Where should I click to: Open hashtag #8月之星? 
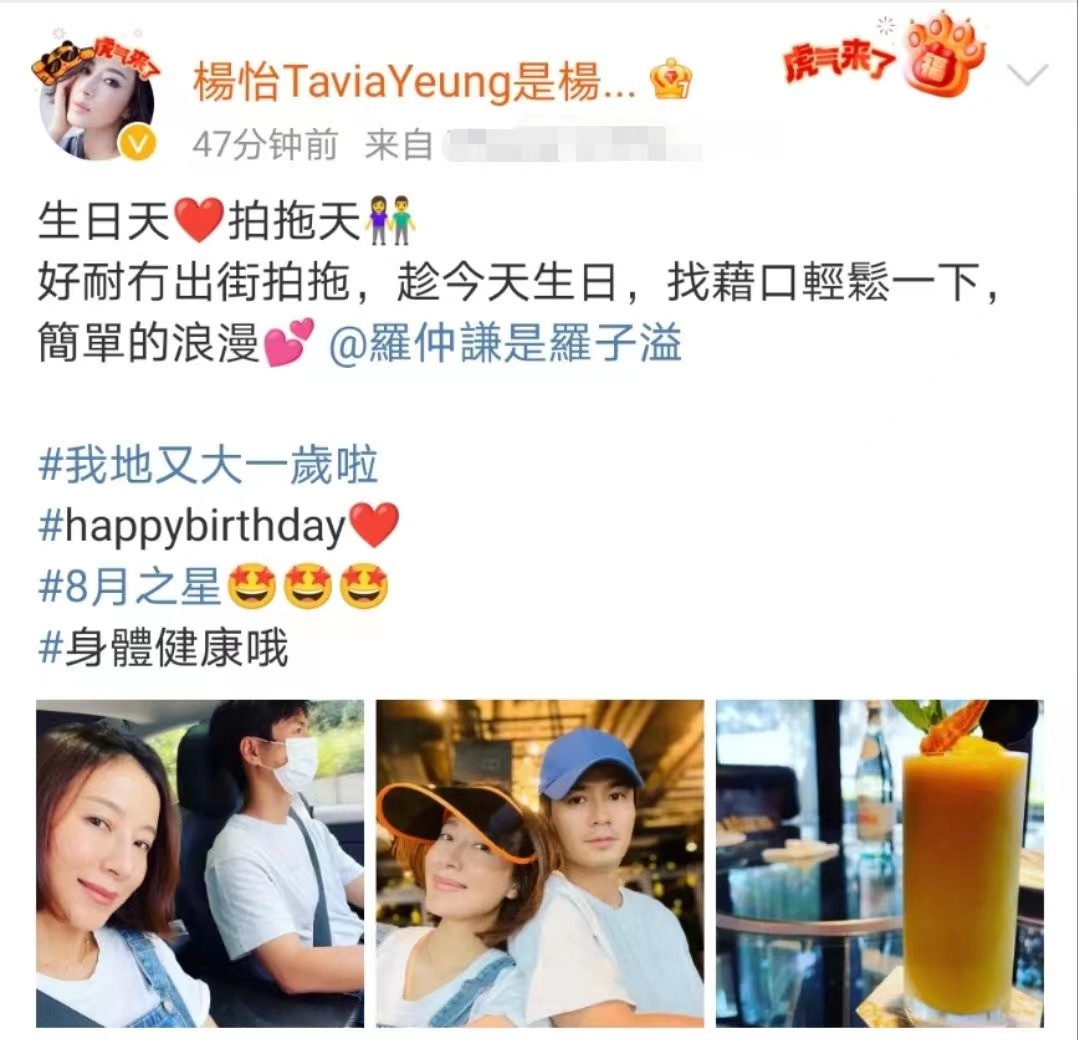pos(130,587)
